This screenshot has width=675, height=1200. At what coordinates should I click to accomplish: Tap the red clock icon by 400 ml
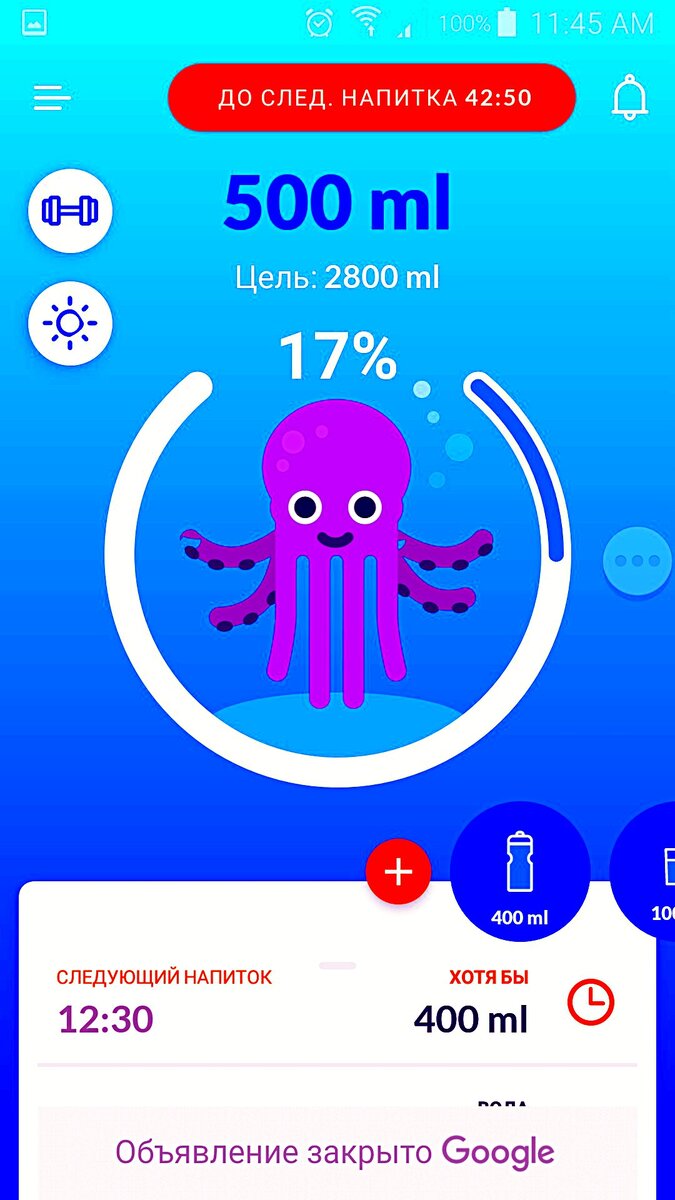click(x=591, y=1000)
